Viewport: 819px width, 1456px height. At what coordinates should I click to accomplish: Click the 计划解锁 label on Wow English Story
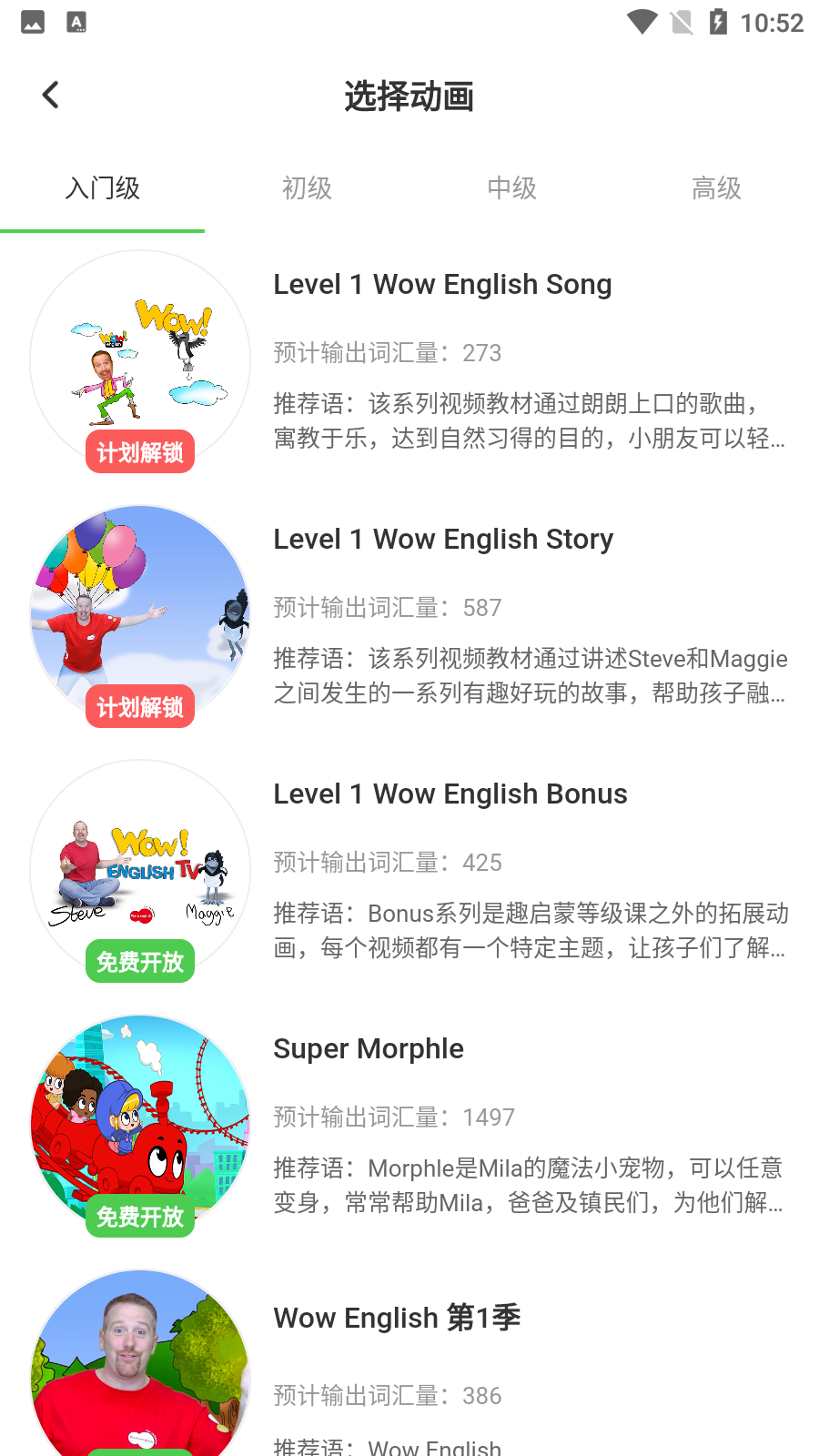click(139, 706)
